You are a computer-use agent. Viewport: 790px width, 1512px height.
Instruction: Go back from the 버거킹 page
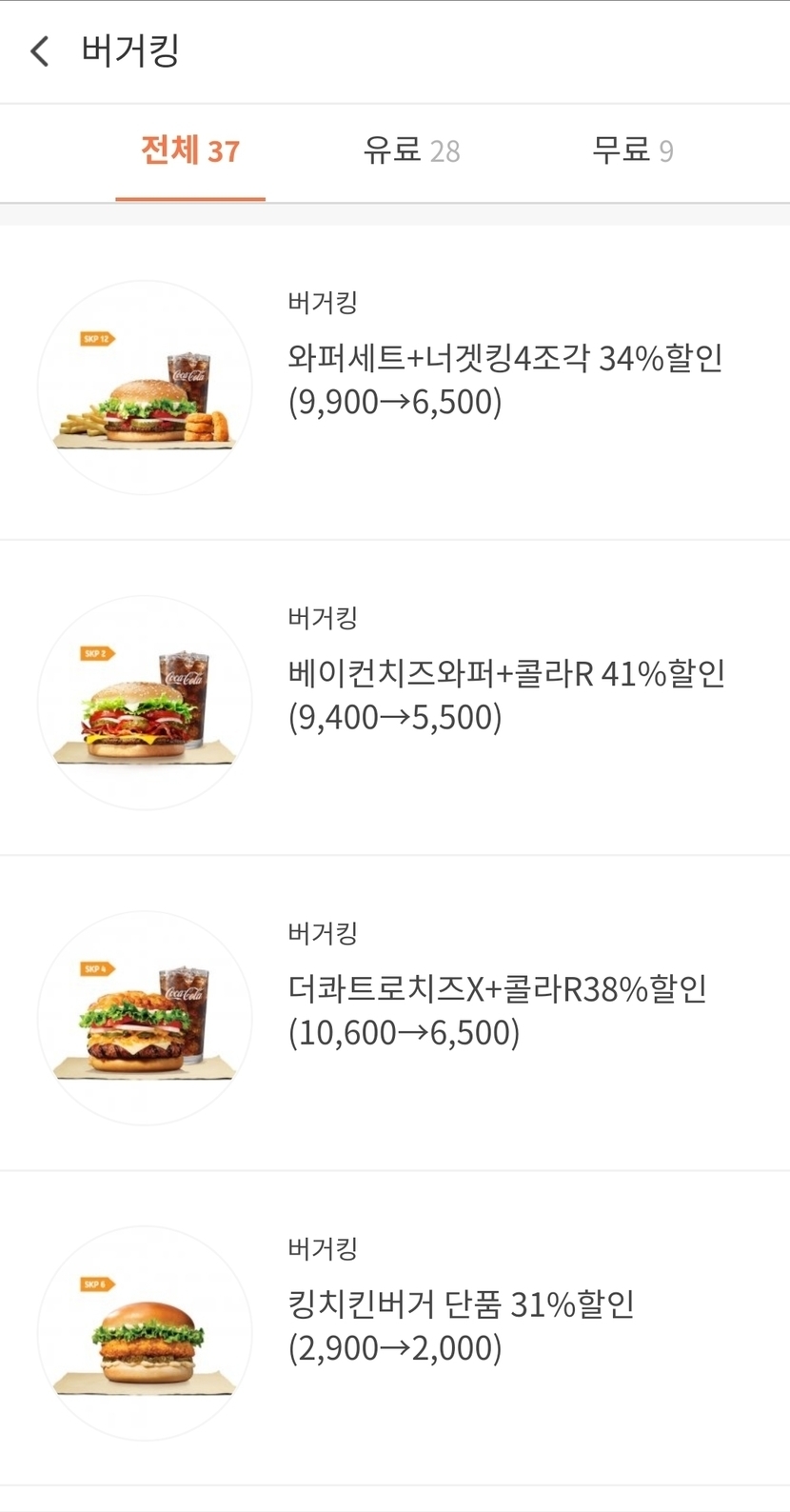pyautogui.click(x=40, y=51)
